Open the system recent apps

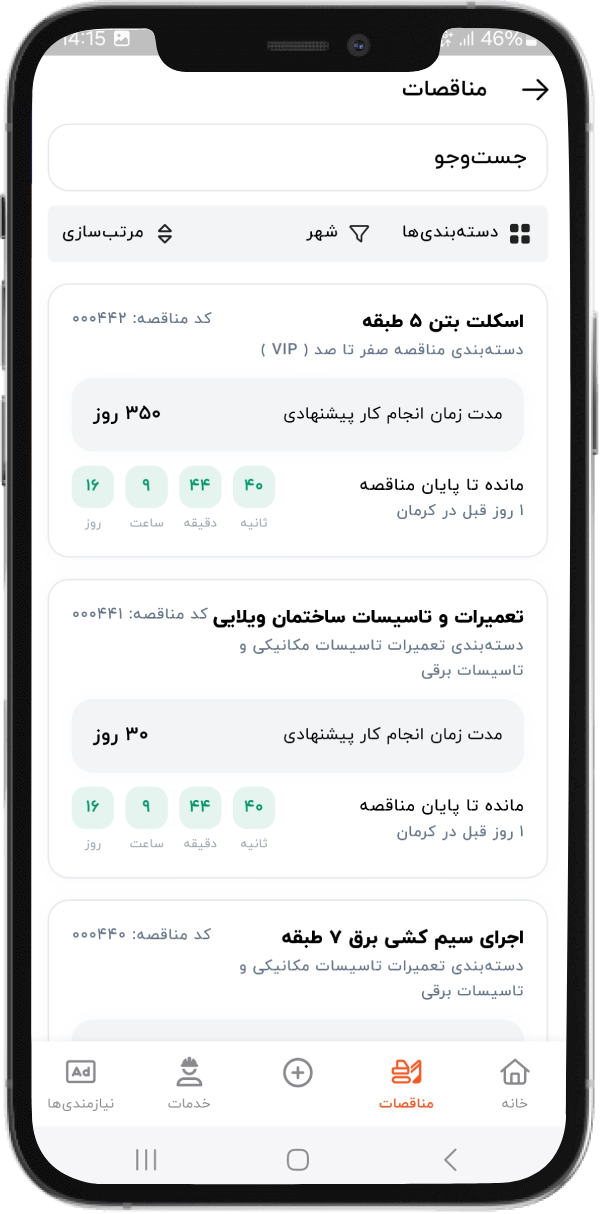pos(146,1159)
